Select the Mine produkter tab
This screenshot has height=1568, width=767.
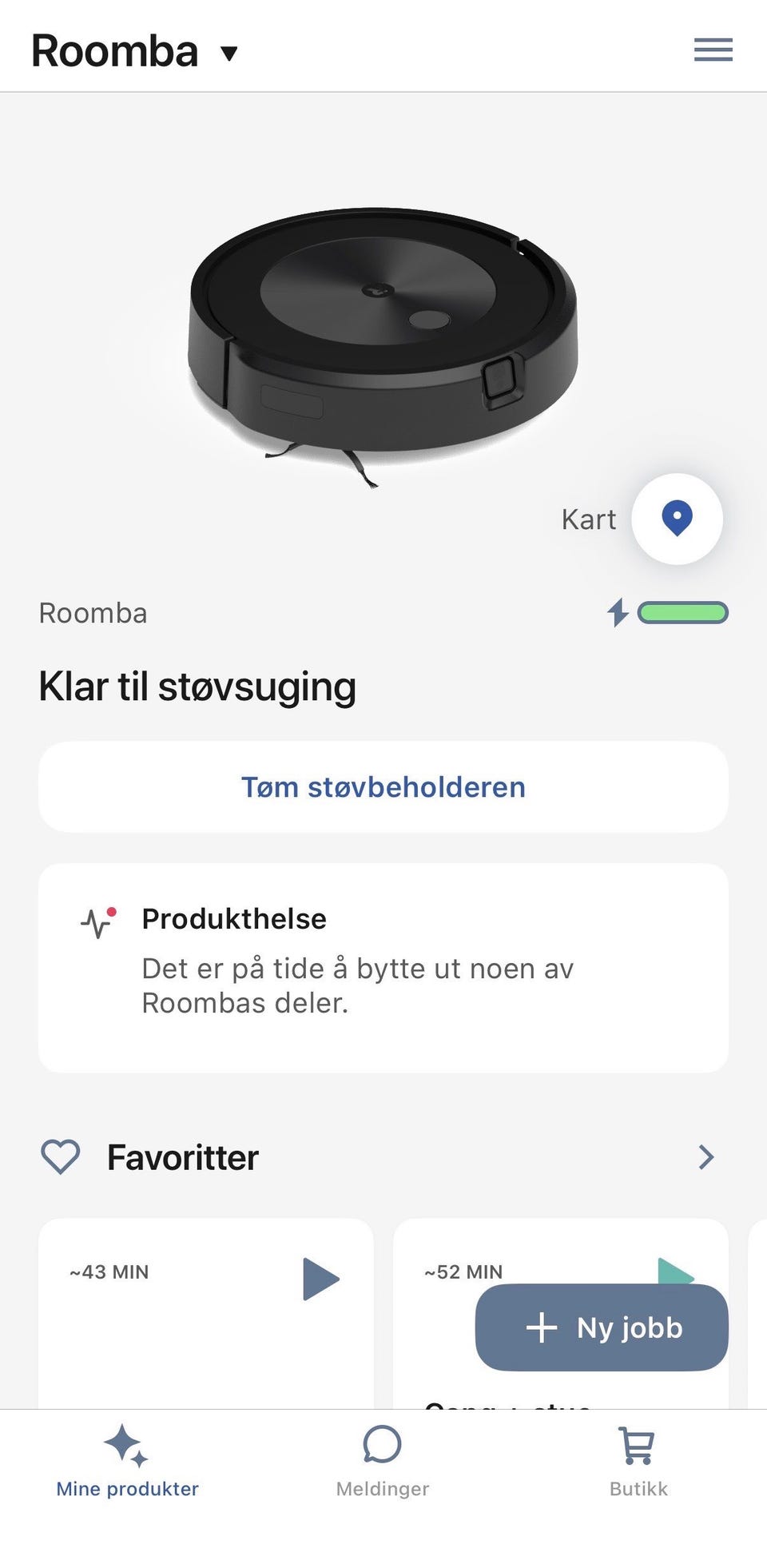pos(128,1462)
